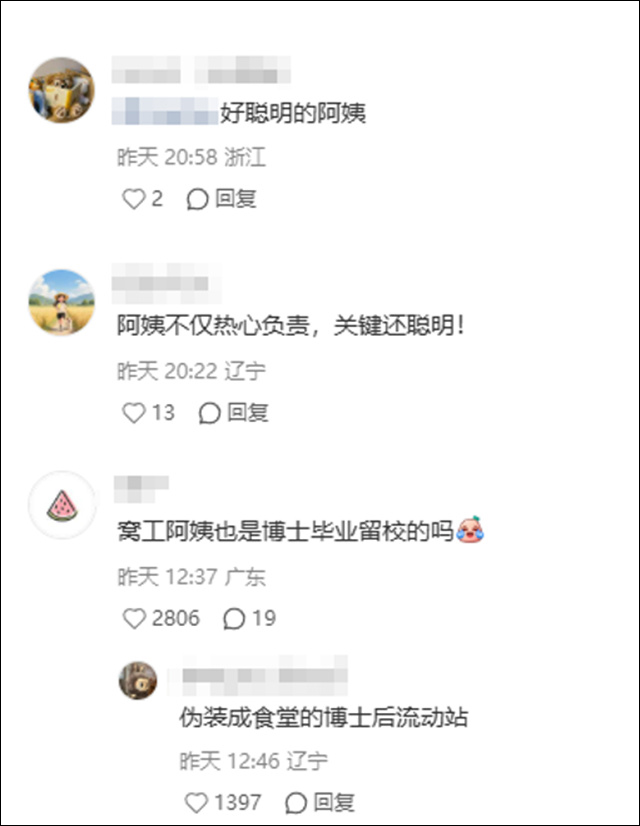
Task: Like the comment 阿姨不仅热心负责
Action: [133, 412]
